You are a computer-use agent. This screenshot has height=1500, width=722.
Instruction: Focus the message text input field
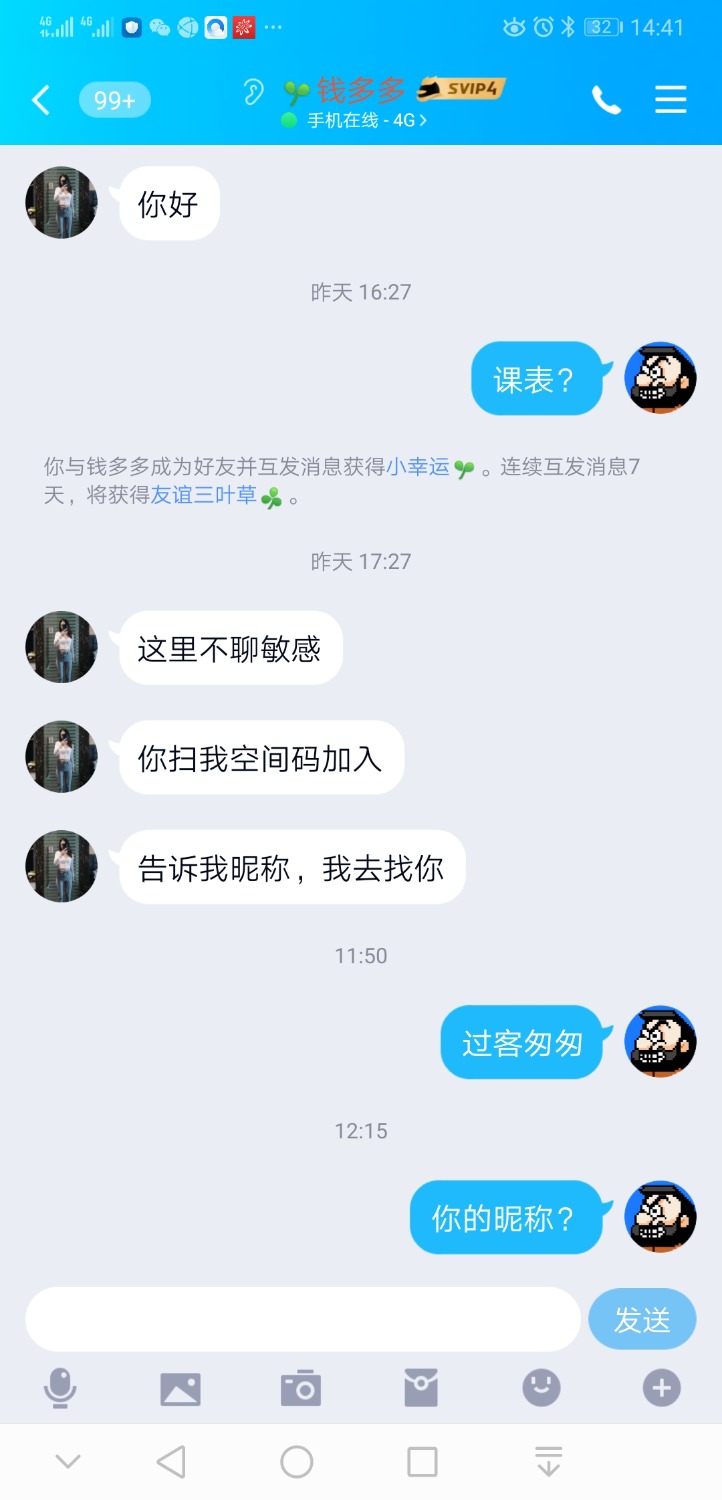click(302, 1319)
